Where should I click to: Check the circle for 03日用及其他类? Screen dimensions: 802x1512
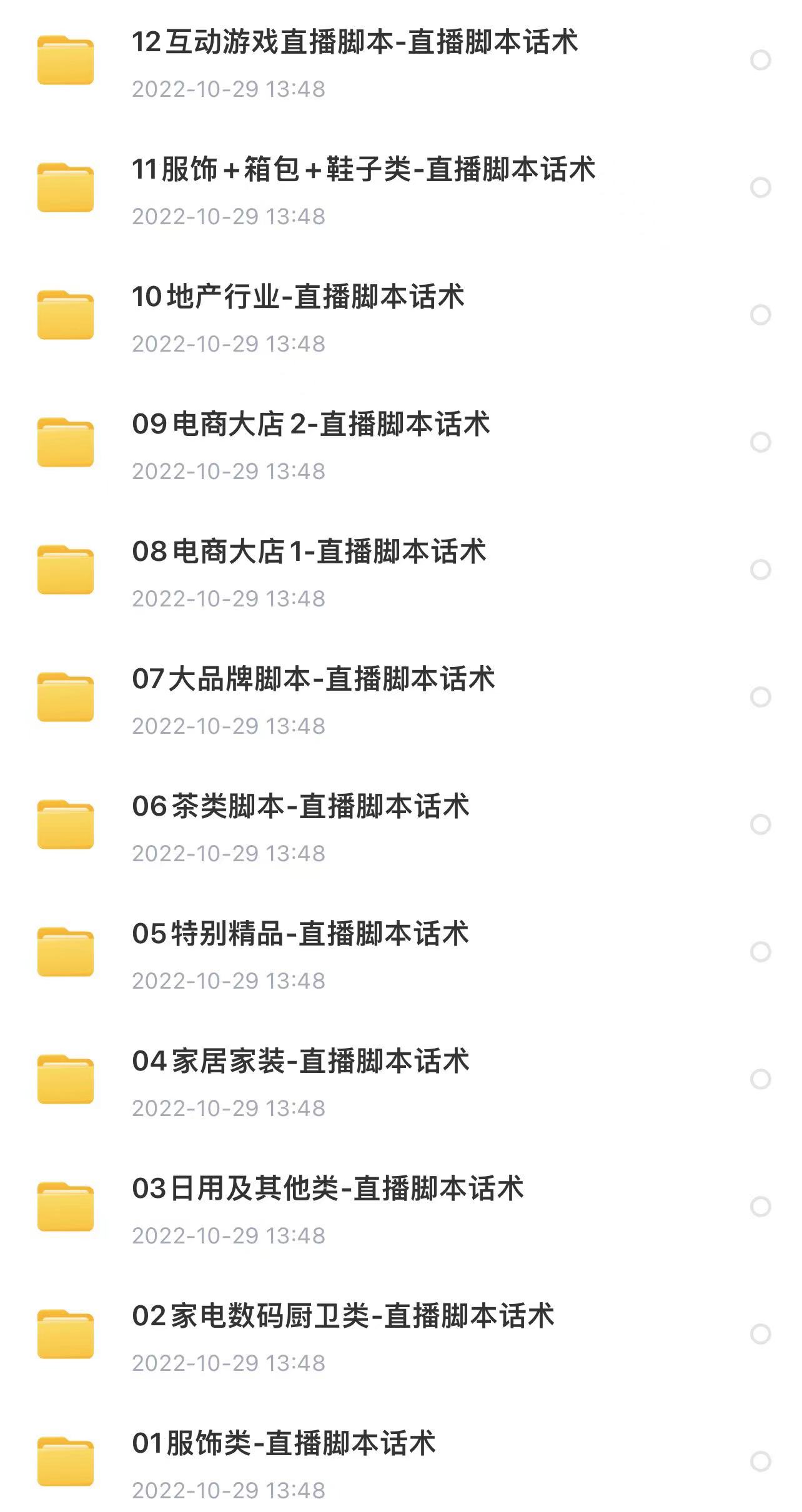tap(760, 1207)
